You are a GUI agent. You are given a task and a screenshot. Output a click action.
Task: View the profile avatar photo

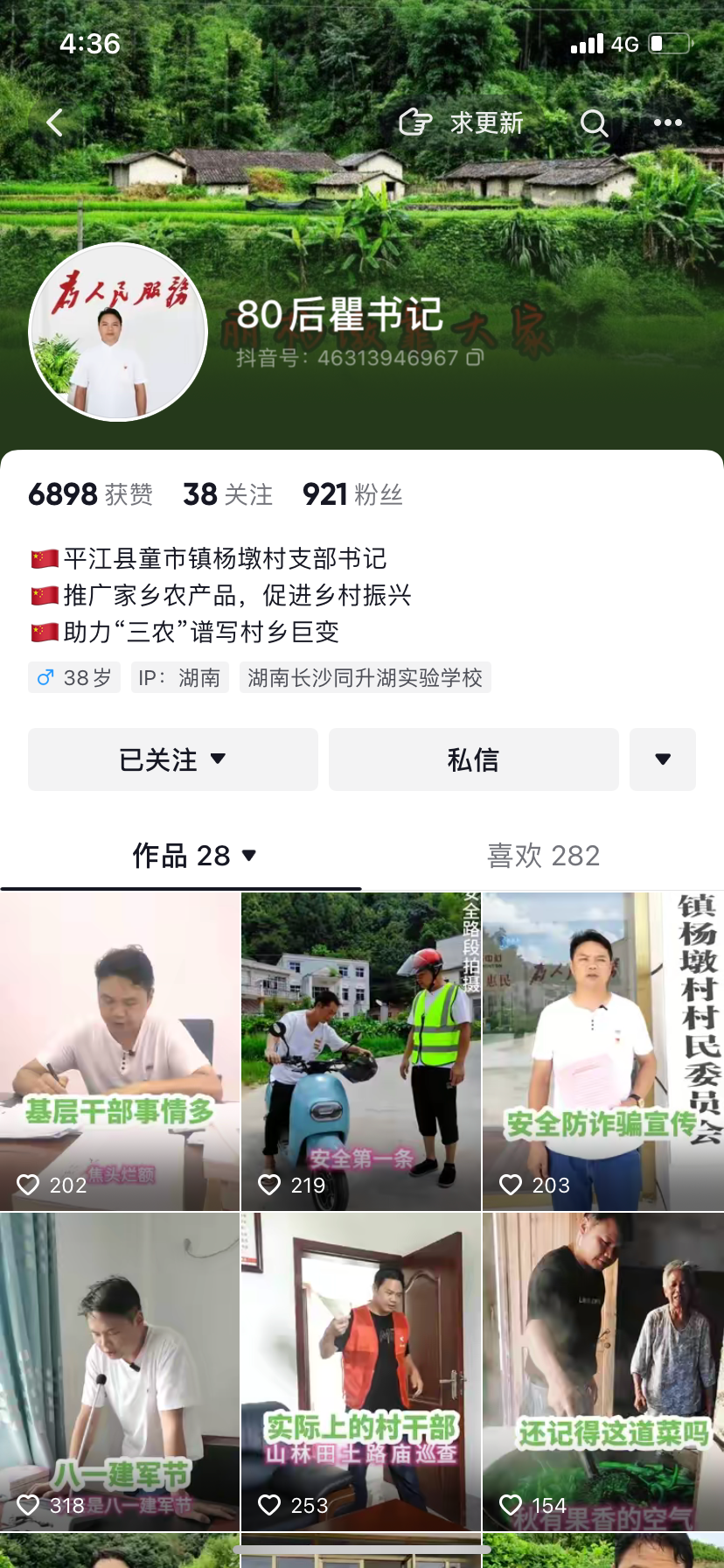click(118, 332)
